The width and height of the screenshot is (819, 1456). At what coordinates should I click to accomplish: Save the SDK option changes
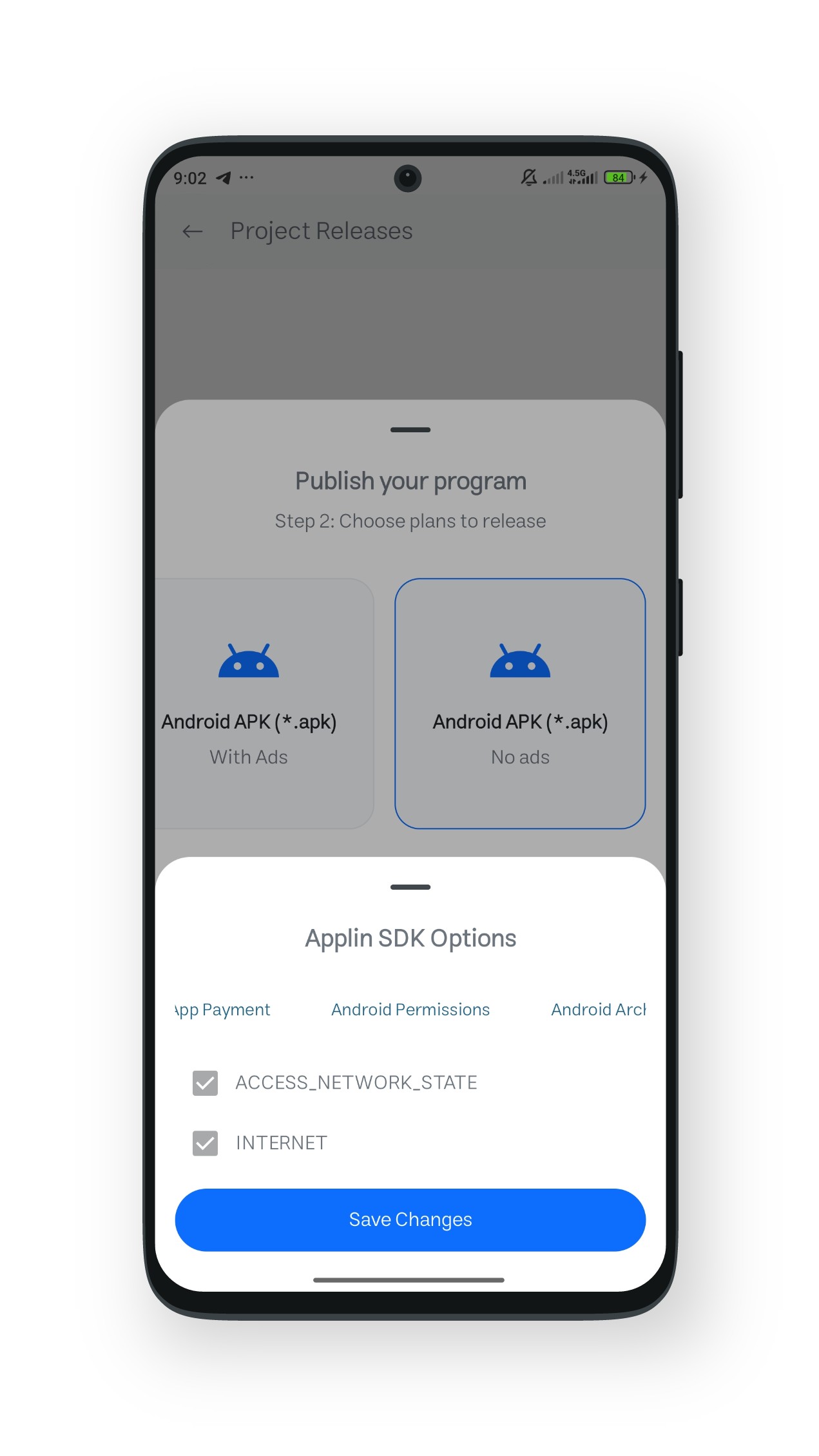(410, 1220)
